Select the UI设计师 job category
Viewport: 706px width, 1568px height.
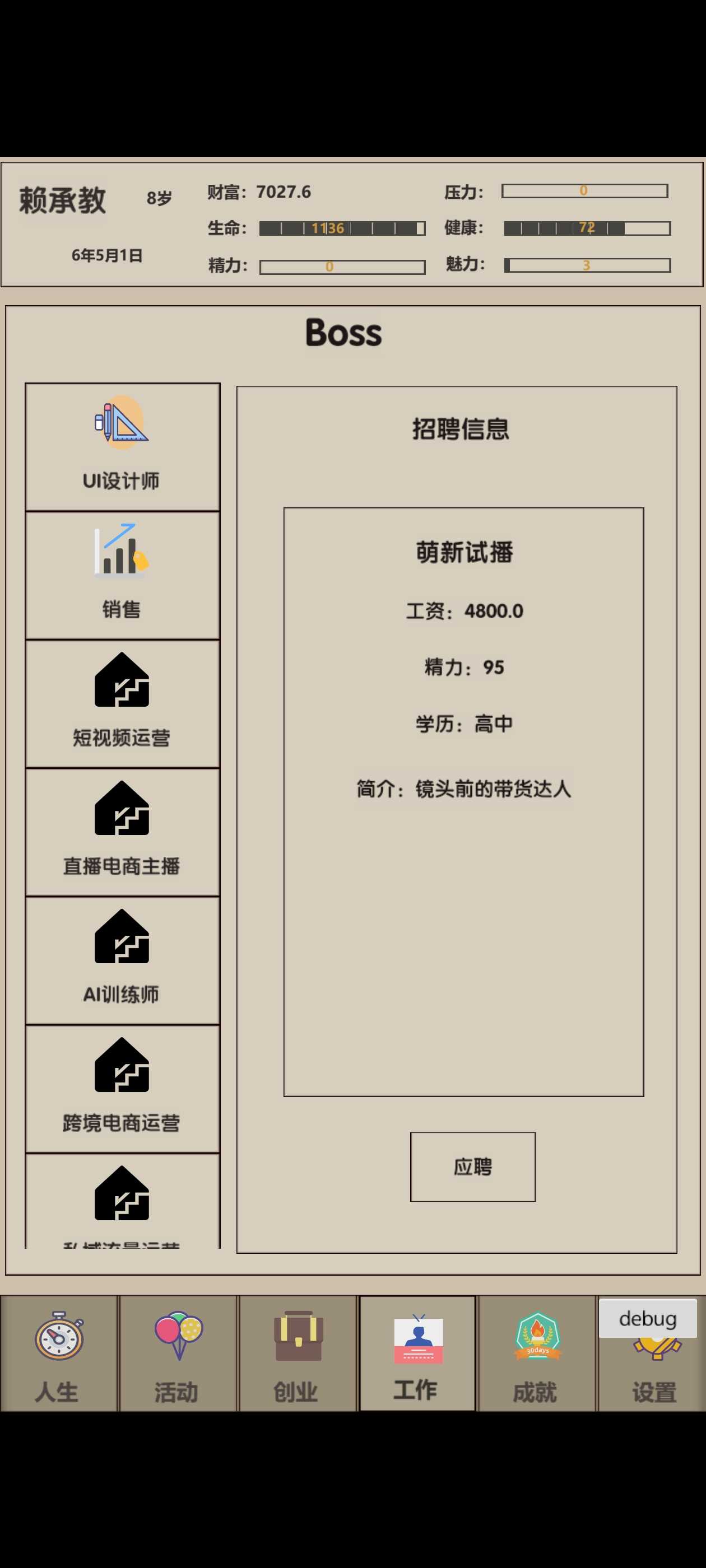tap(122, 447)
